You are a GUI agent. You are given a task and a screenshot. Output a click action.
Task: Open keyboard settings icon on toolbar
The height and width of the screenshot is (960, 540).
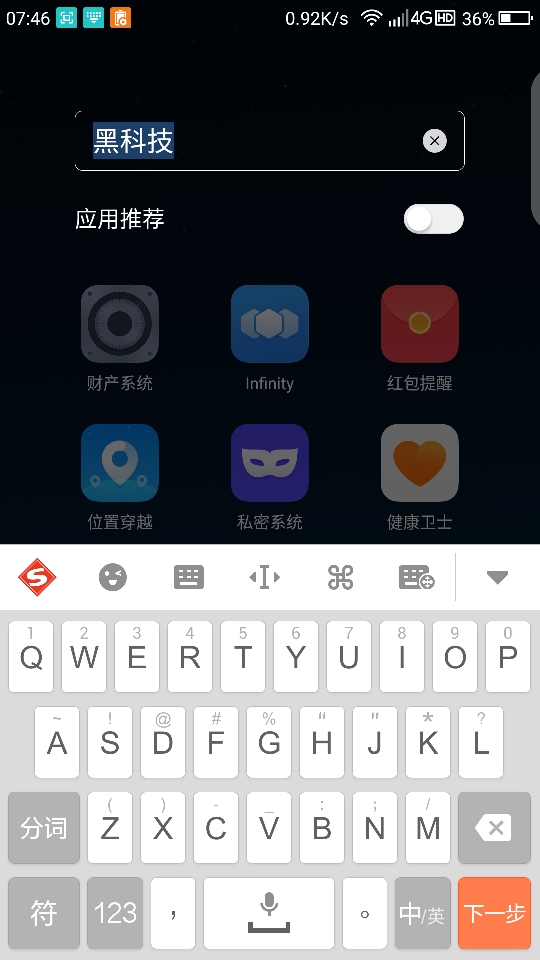pyautogui.click(x=416, y=577)
